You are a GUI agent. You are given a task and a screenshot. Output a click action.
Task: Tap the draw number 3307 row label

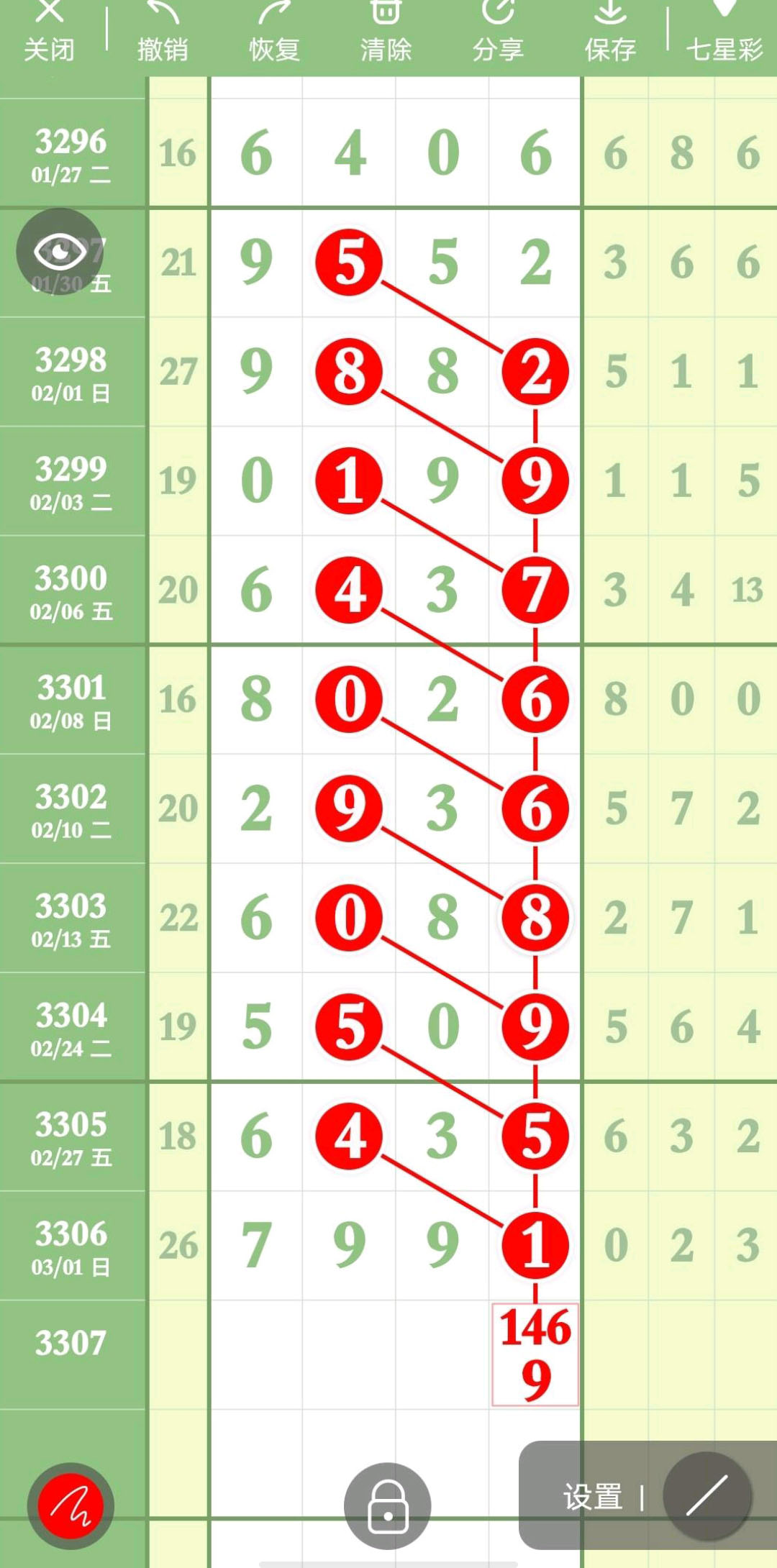71,1343
